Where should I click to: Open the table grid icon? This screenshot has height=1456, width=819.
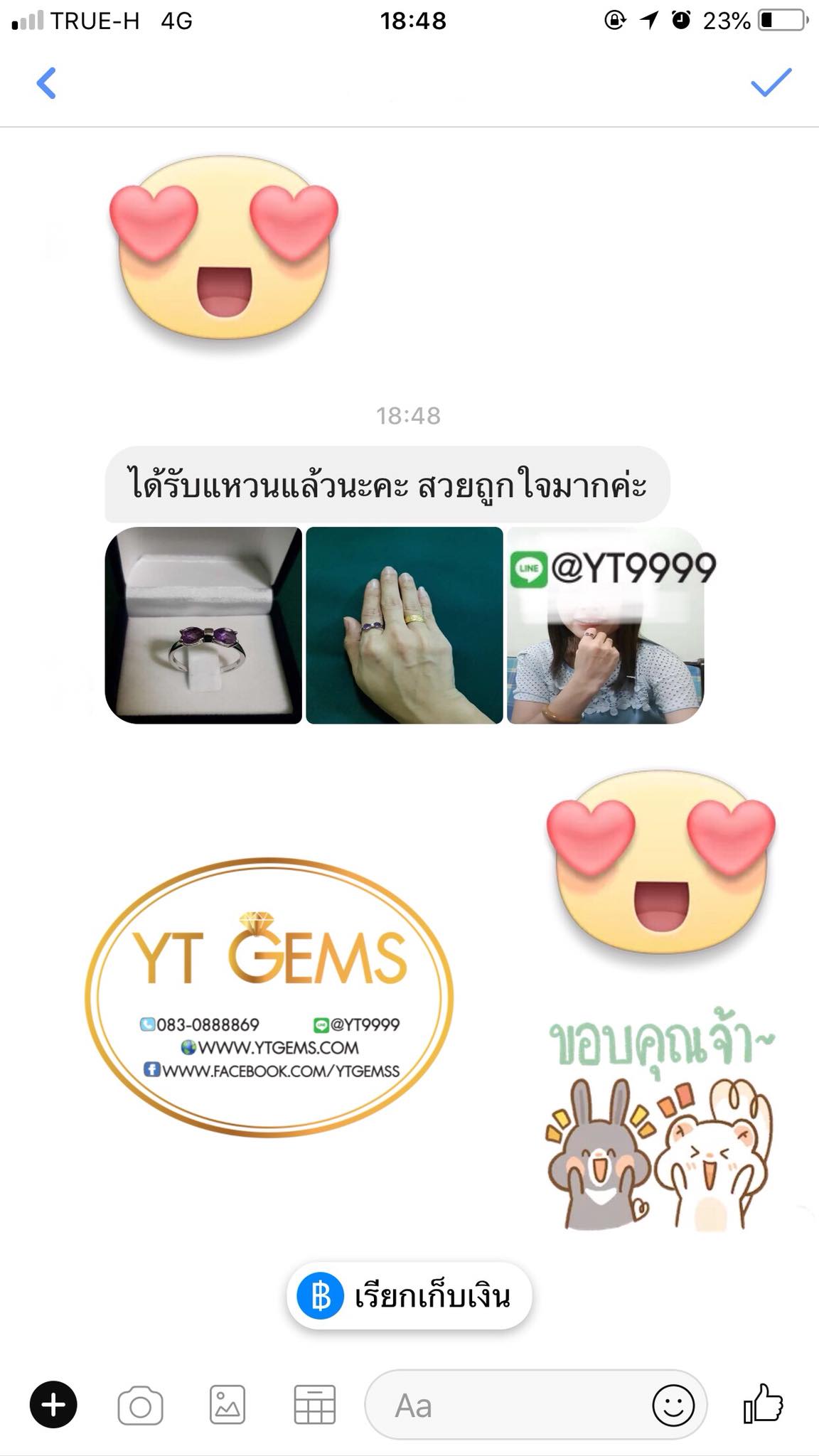pyautogui.click(x=314, y=1405)
